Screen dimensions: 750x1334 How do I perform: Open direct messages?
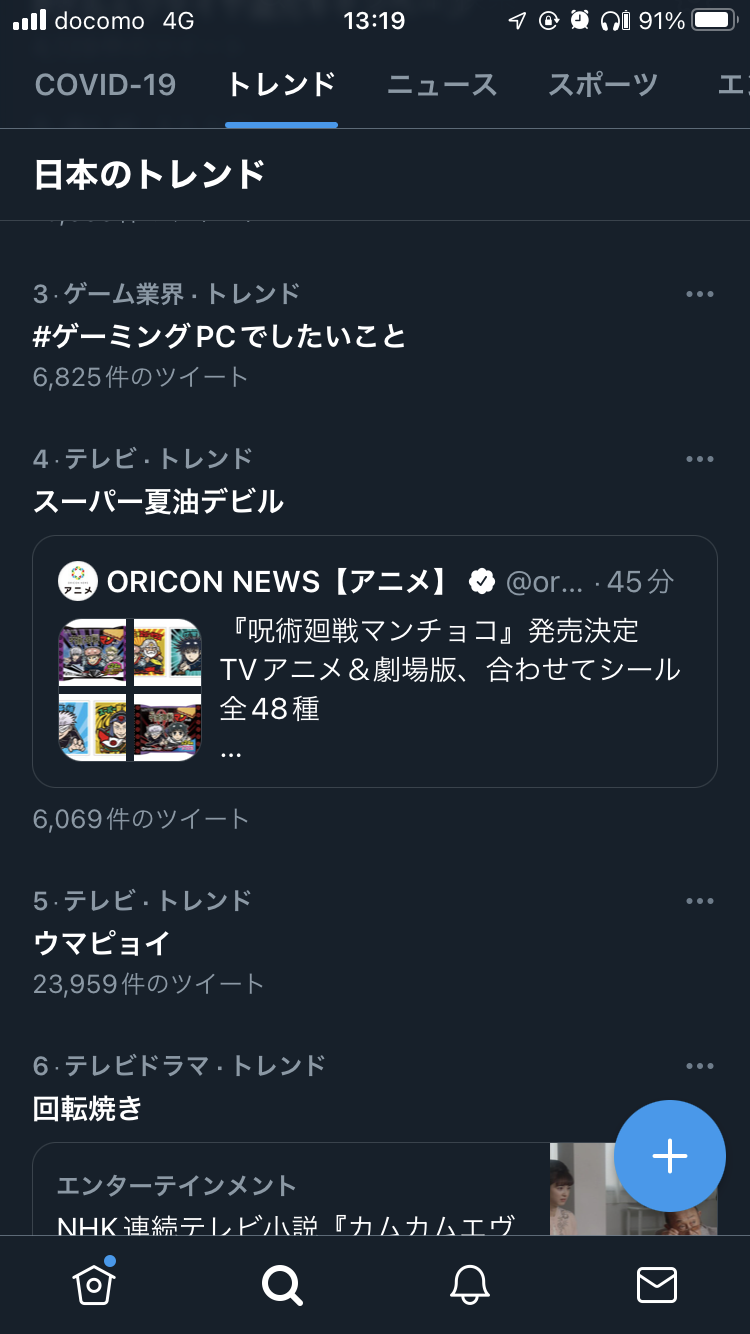(657, 1284)
